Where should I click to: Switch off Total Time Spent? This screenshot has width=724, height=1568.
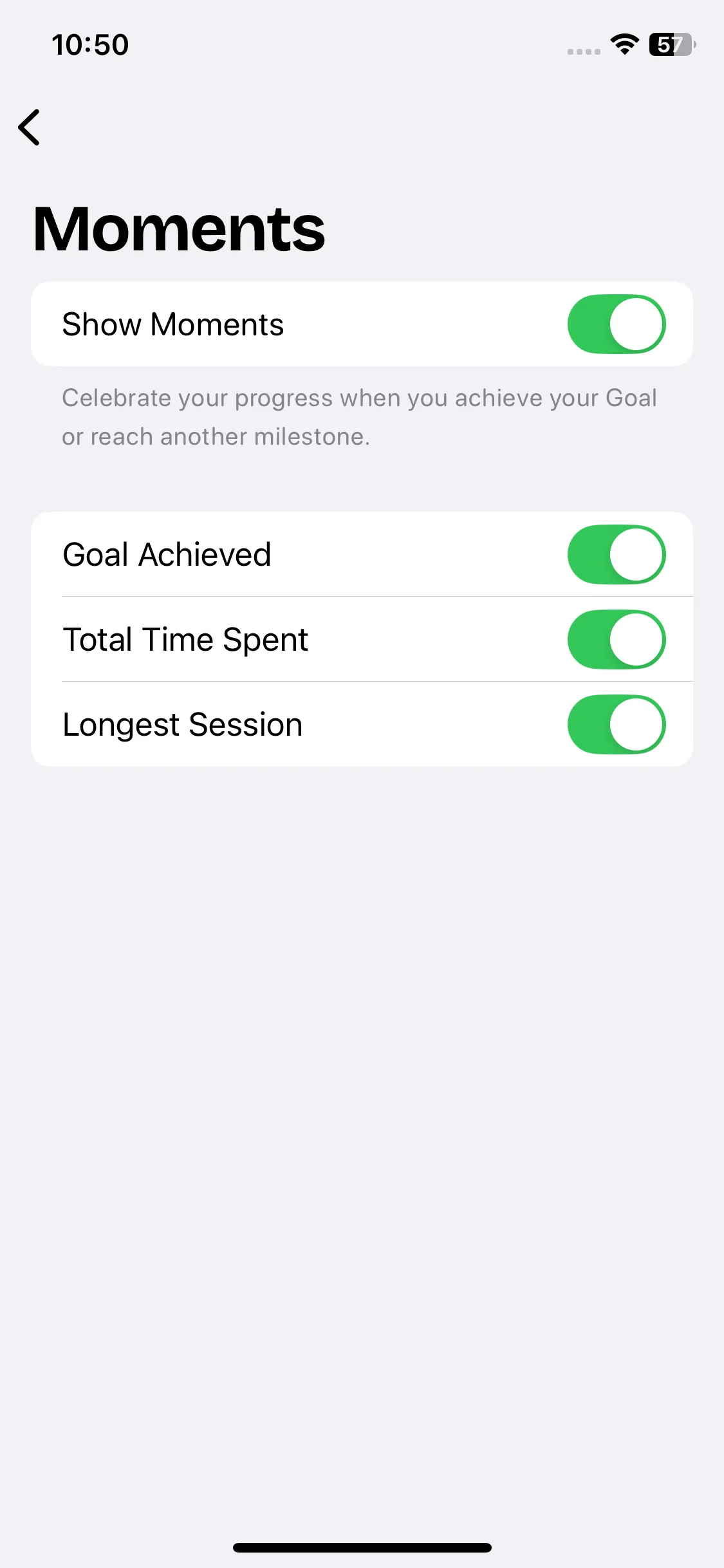point(616,640)
